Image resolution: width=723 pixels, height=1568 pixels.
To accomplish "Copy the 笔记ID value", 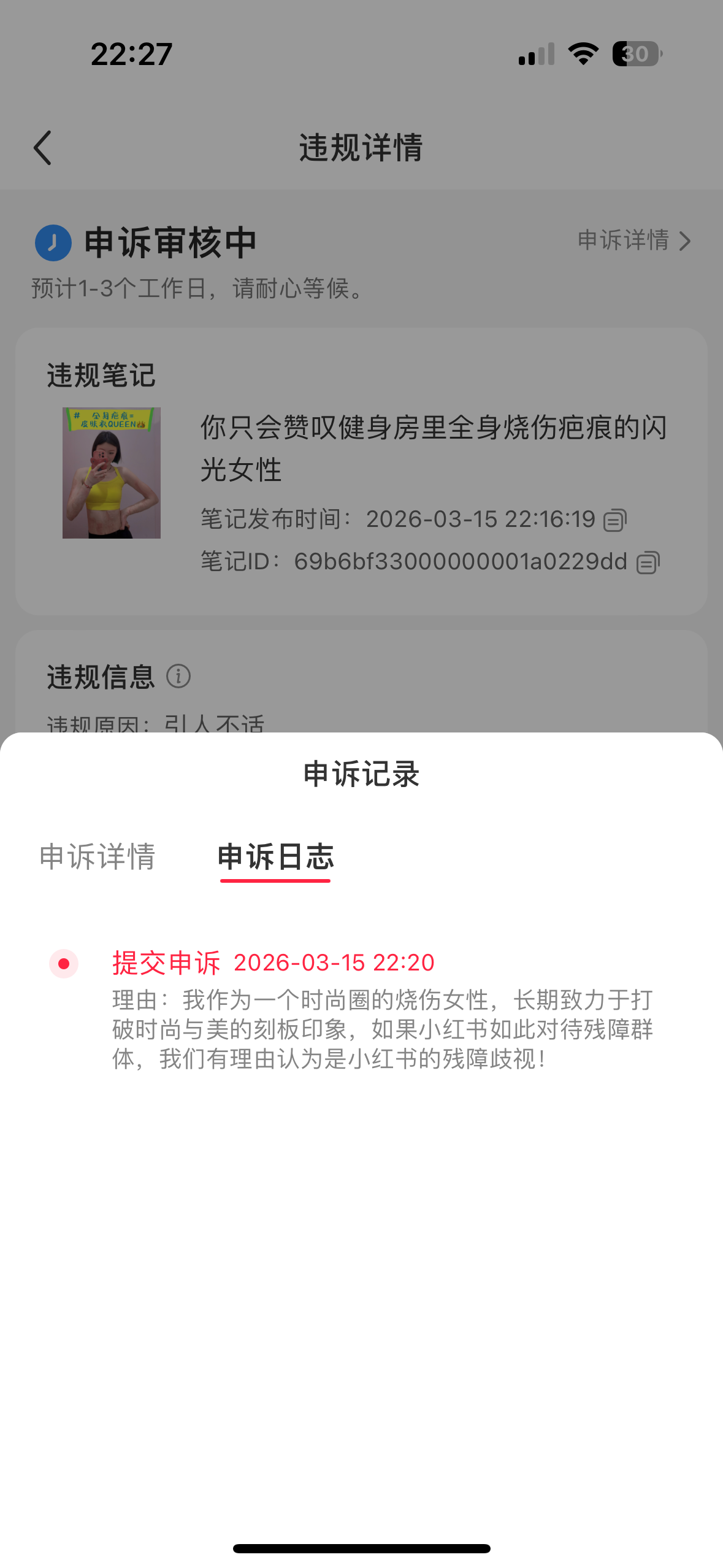I will point(648,563).
